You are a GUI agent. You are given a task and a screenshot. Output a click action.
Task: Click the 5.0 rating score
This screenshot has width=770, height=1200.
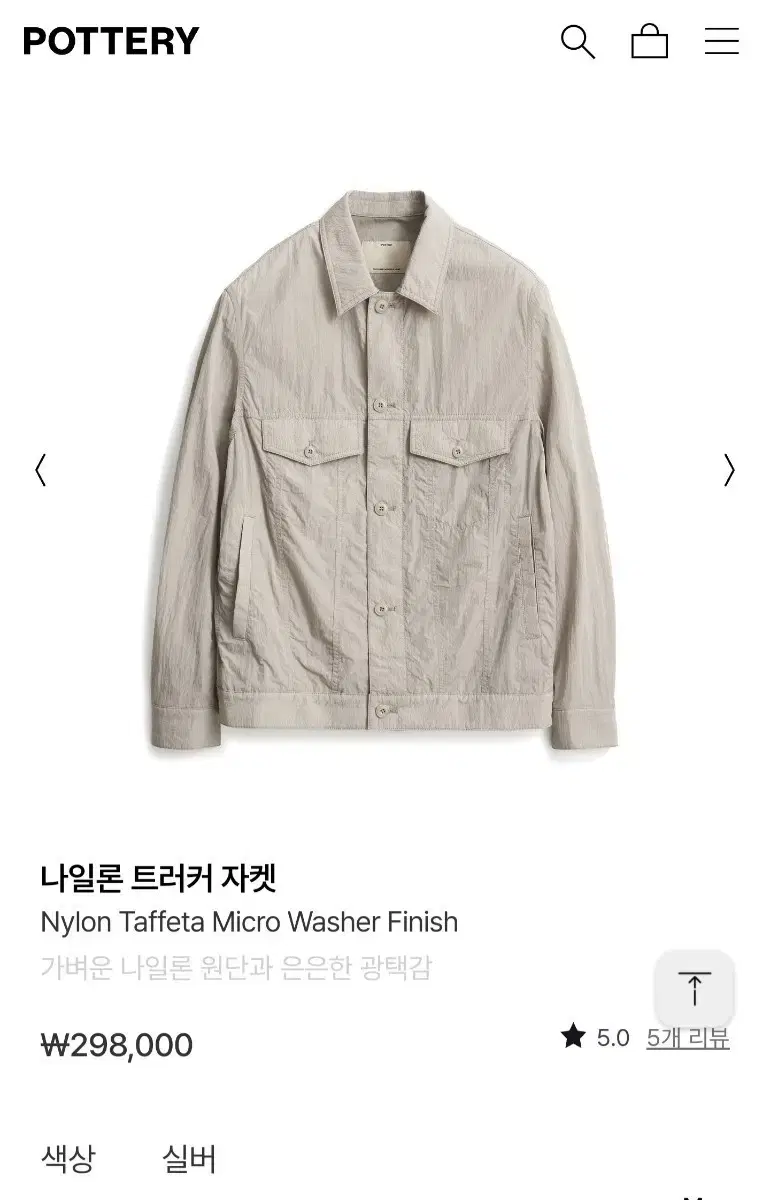pos(612,1036)
